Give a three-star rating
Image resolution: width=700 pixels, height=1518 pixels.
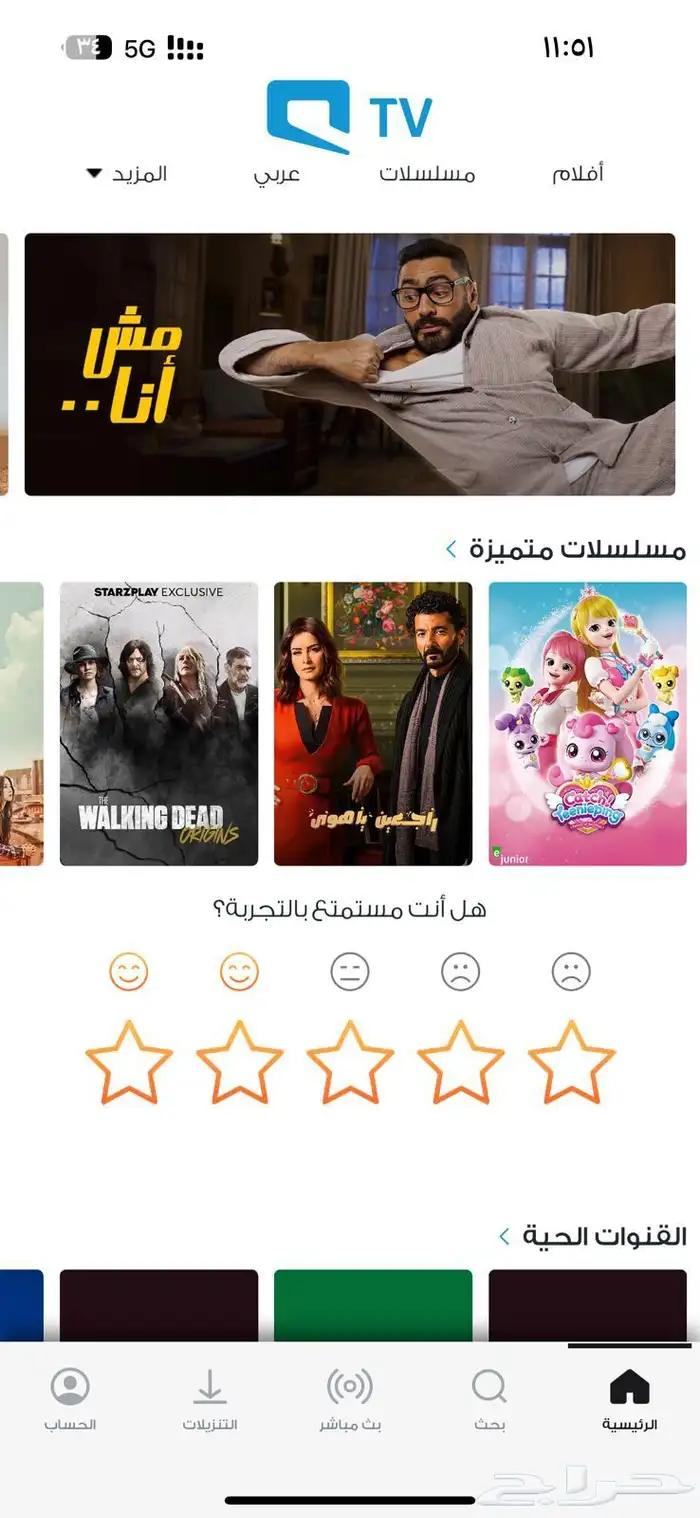tap(350, 1062)
